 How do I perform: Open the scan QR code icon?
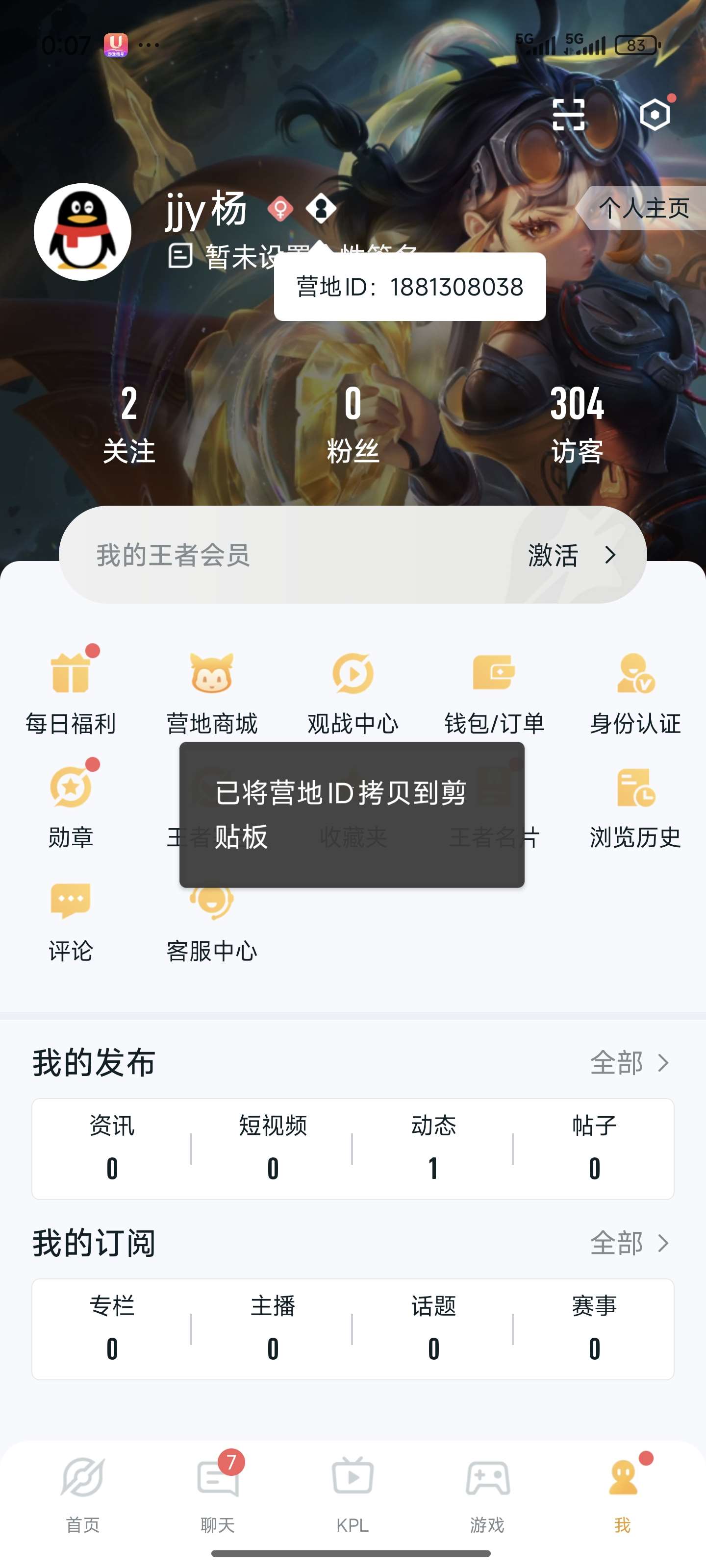(x=568, y=115)
